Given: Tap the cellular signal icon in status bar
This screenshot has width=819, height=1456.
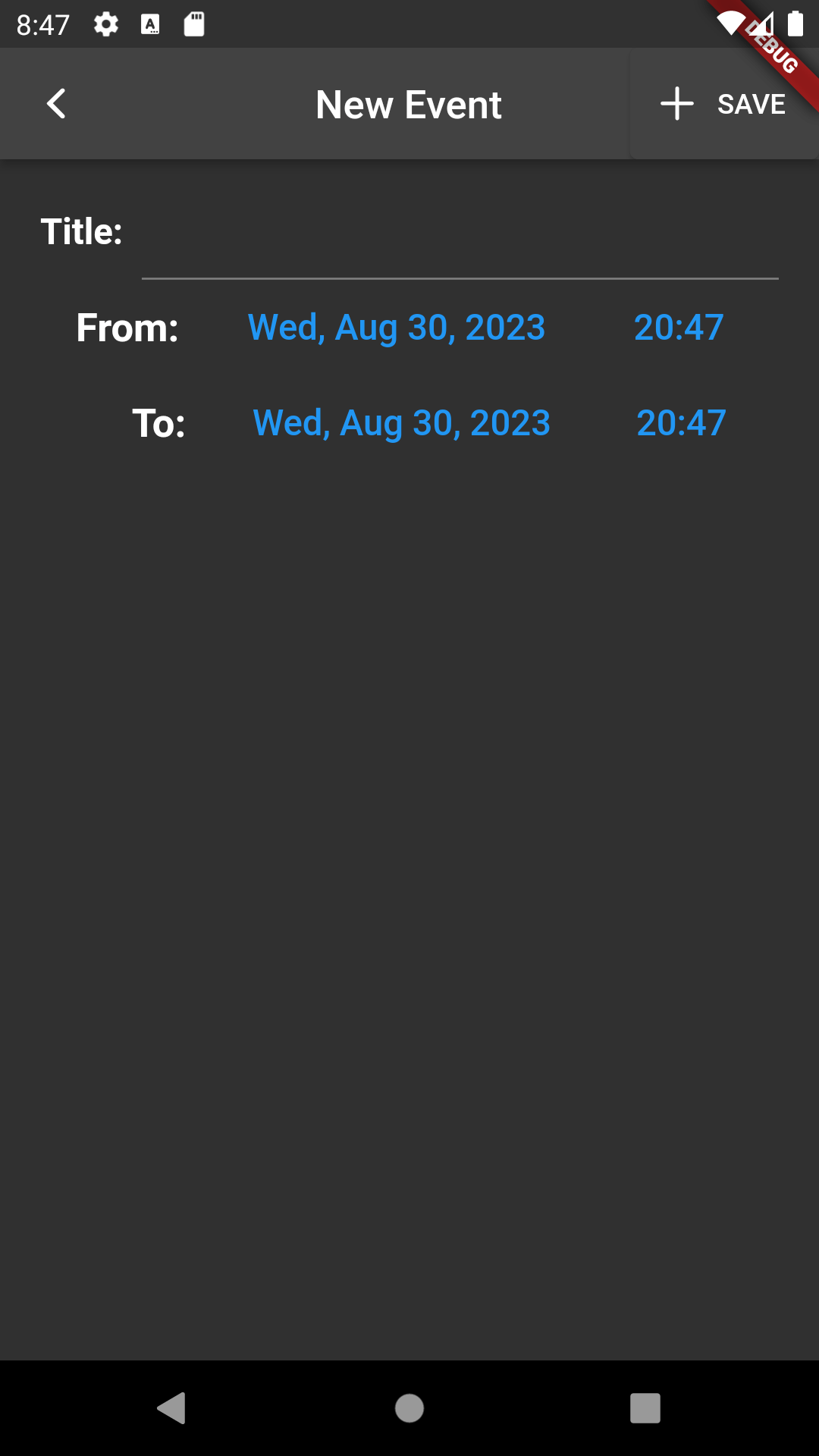Looking at the screenshot, I should click(762, 24).
